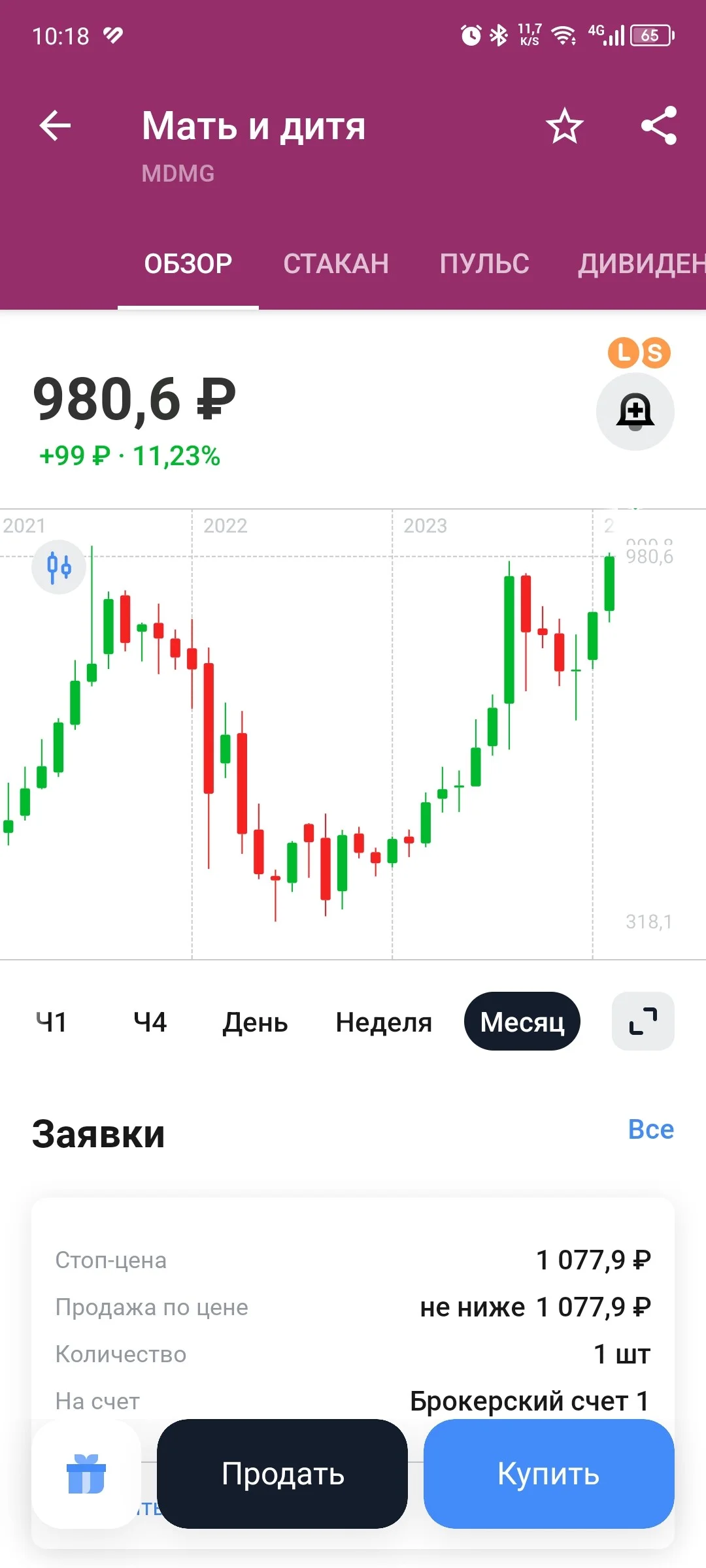706x1568 pixels.
Task: Switch to the Стакан tab
Action: click(x=336, y=264)
